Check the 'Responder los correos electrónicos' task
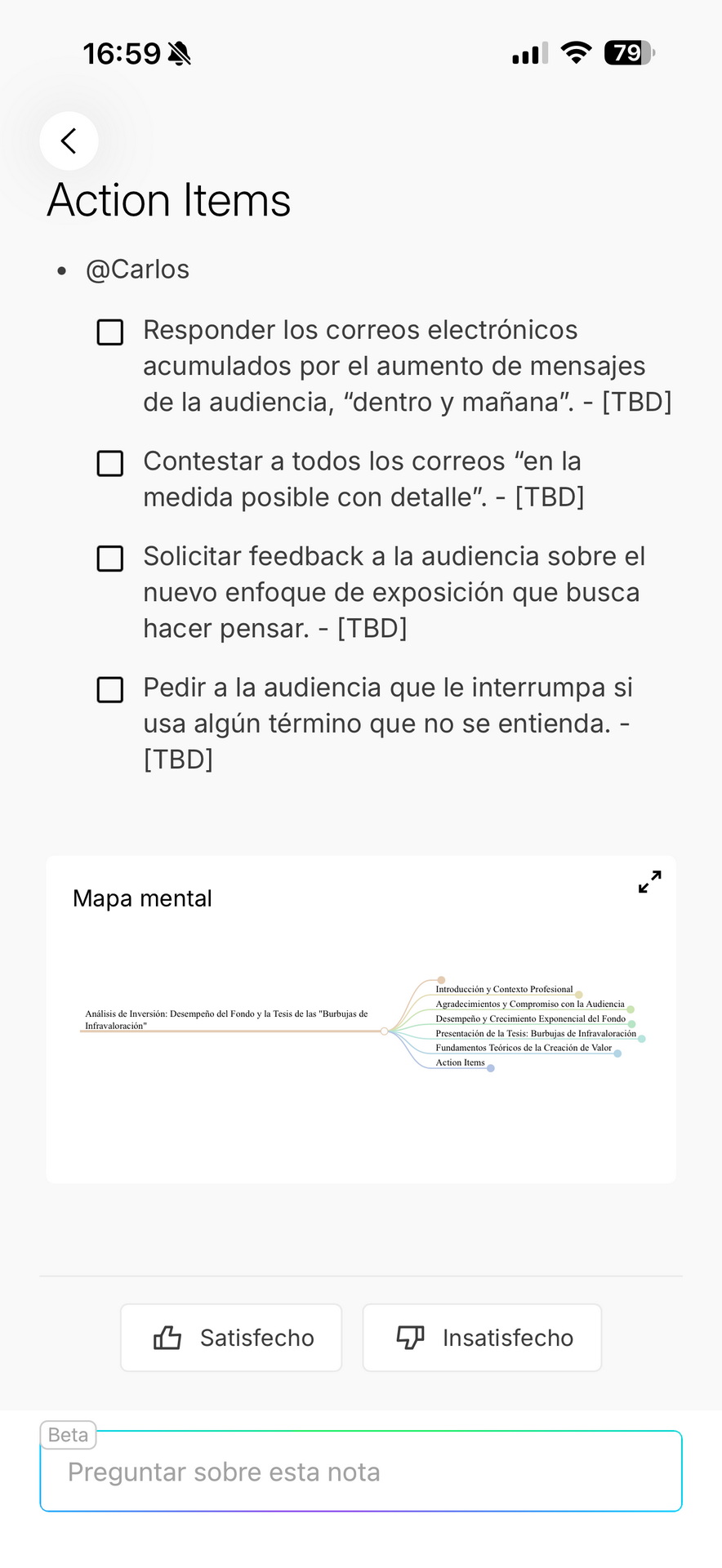The height and width of the screenshot is (1568, 722). (x=110, y=332)
